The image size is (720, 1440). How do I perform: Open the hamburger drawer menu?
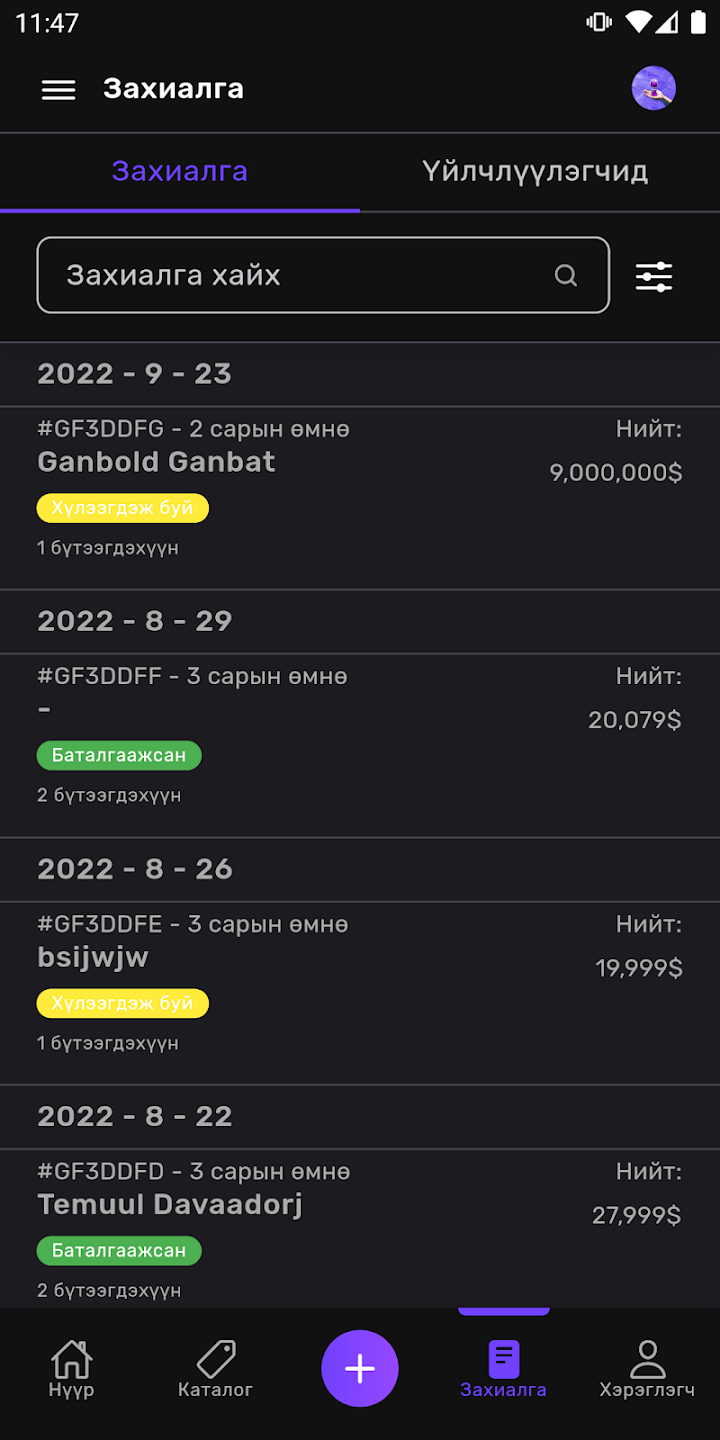pos(58,90)
